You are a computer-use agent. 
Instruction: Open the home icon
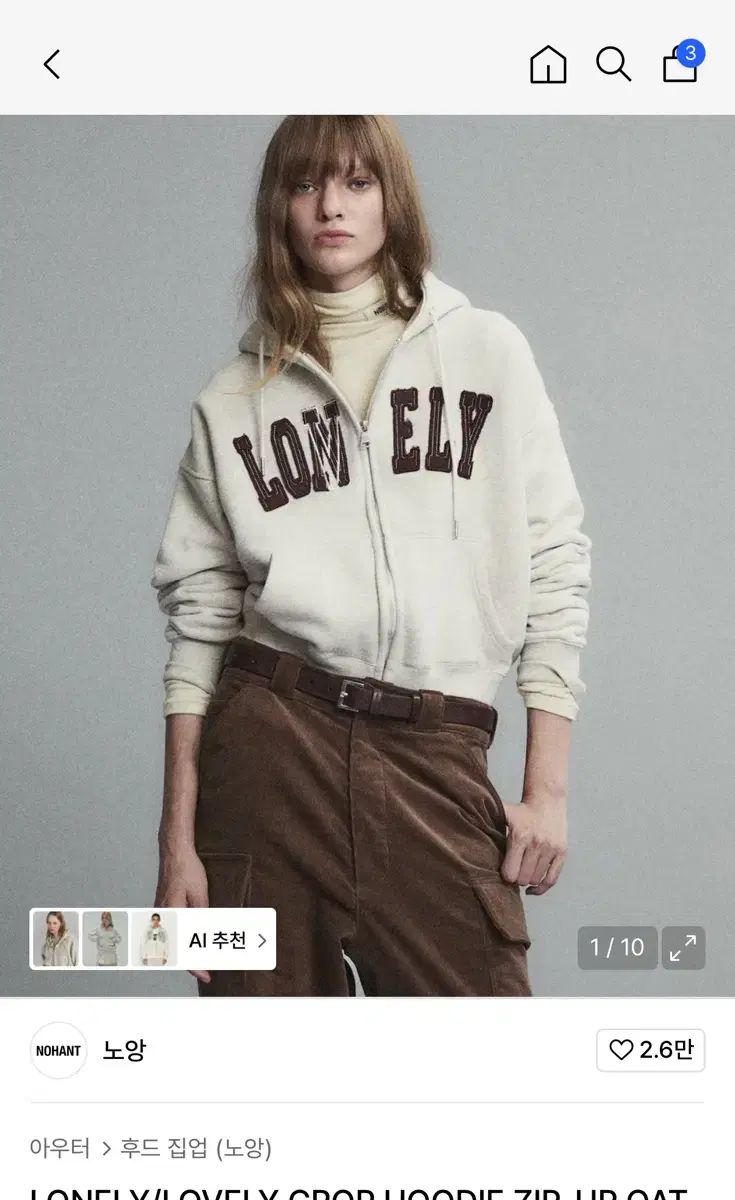pyautogui.click(x=548, y=65)
